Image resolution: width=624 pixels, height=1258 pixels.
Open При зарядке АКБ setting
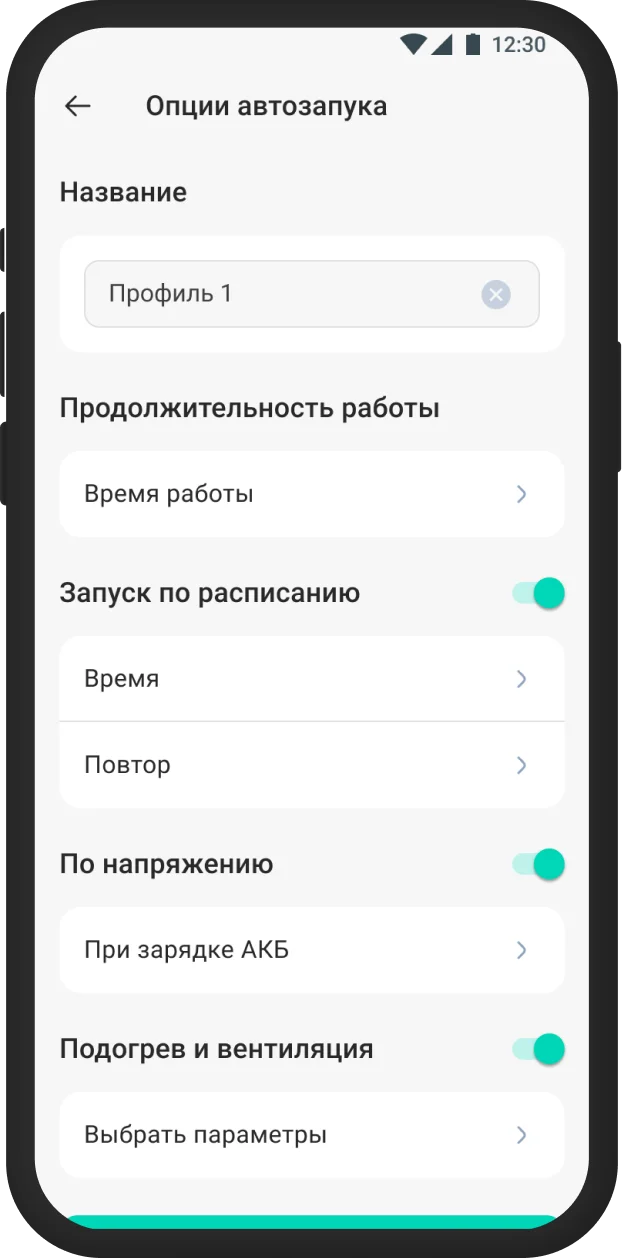(x=312, y=950)
